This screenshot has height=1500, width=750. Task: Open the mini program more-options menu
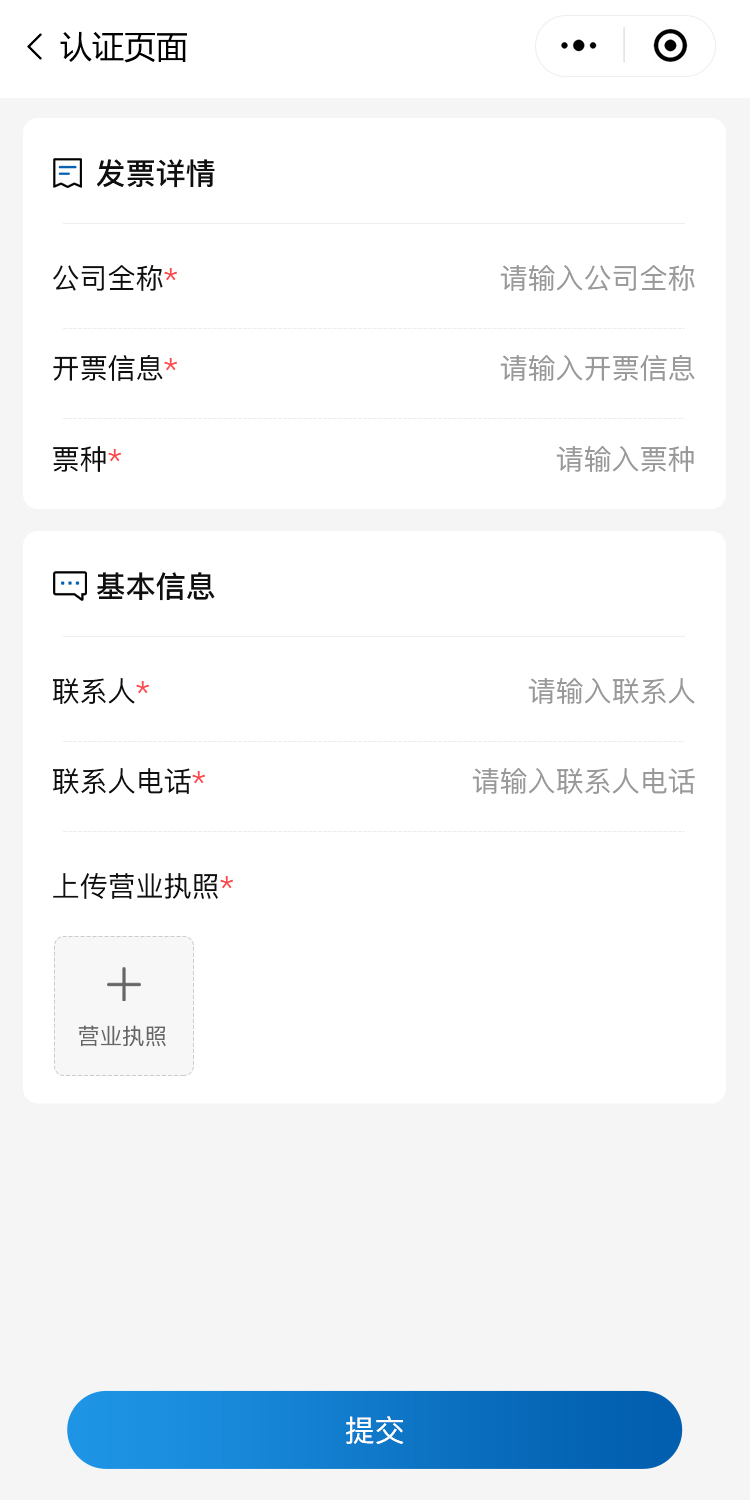click(x=579, y=46)
